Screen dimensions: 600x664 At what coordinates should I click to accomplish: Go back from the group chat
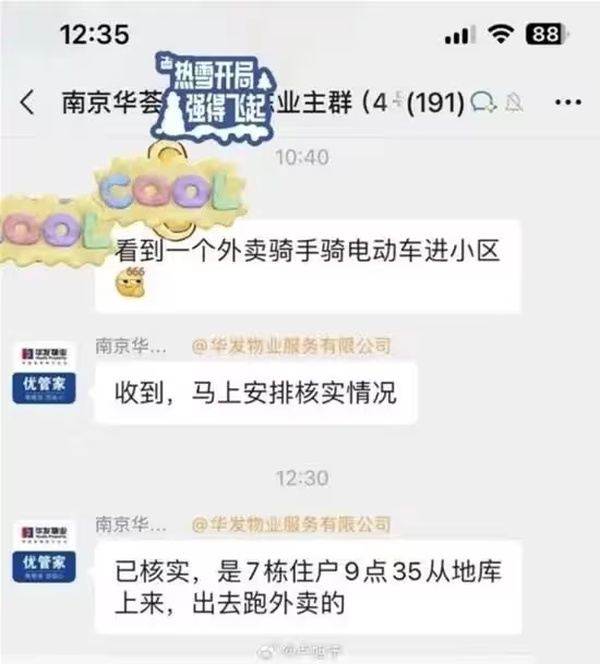coord(27,103)
